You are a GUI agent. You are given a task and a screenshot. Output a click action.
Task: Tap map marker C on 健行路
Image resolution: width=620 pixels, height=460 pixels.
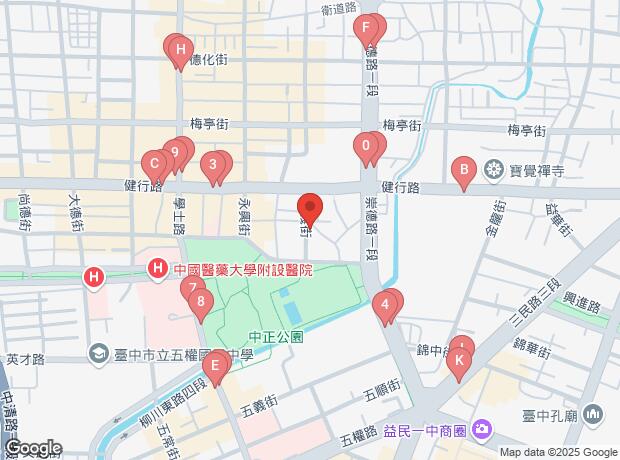pos(154,164)
